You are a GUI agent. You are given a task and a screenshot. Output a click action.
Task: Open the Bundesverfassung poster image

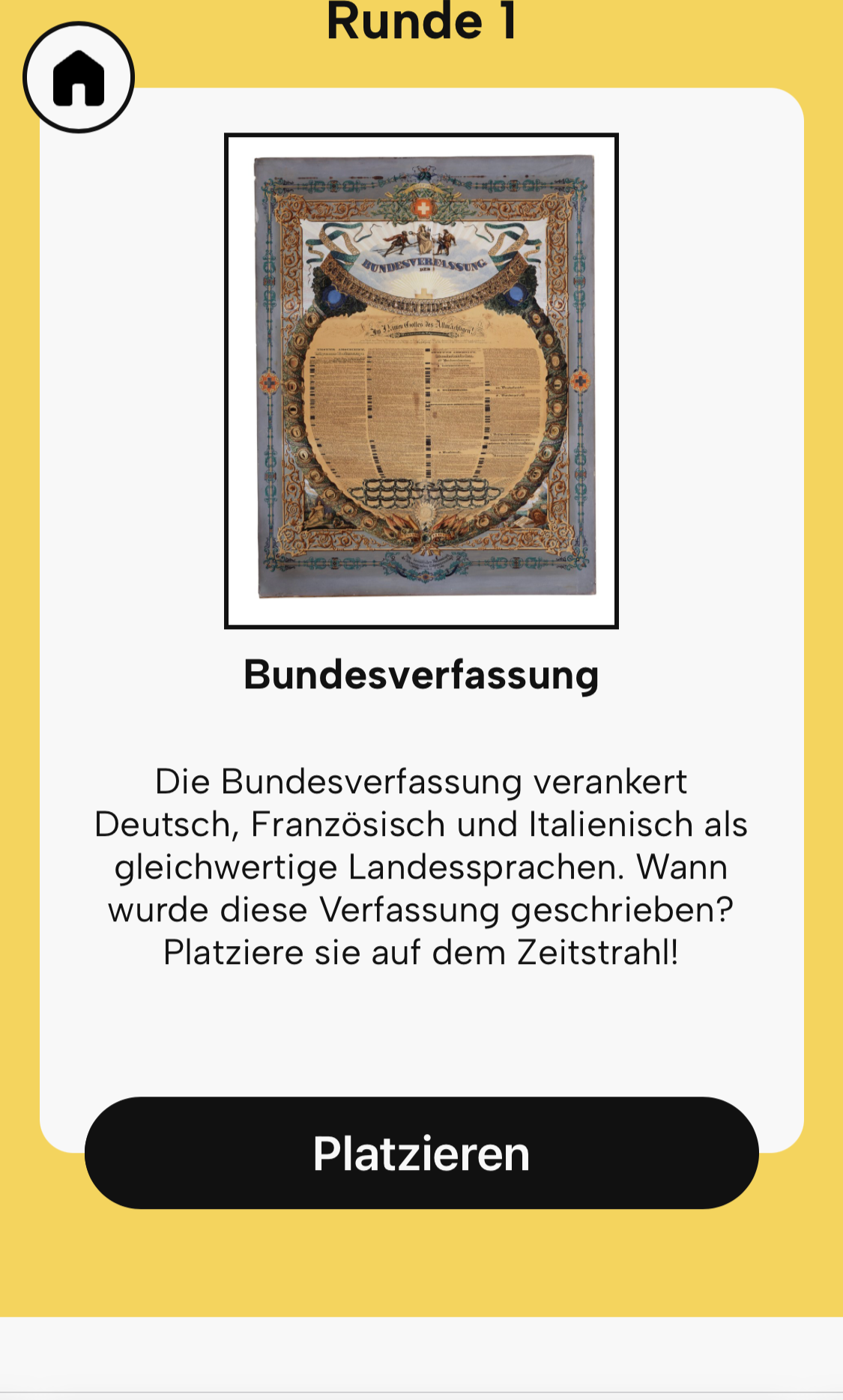click(421, 381)
